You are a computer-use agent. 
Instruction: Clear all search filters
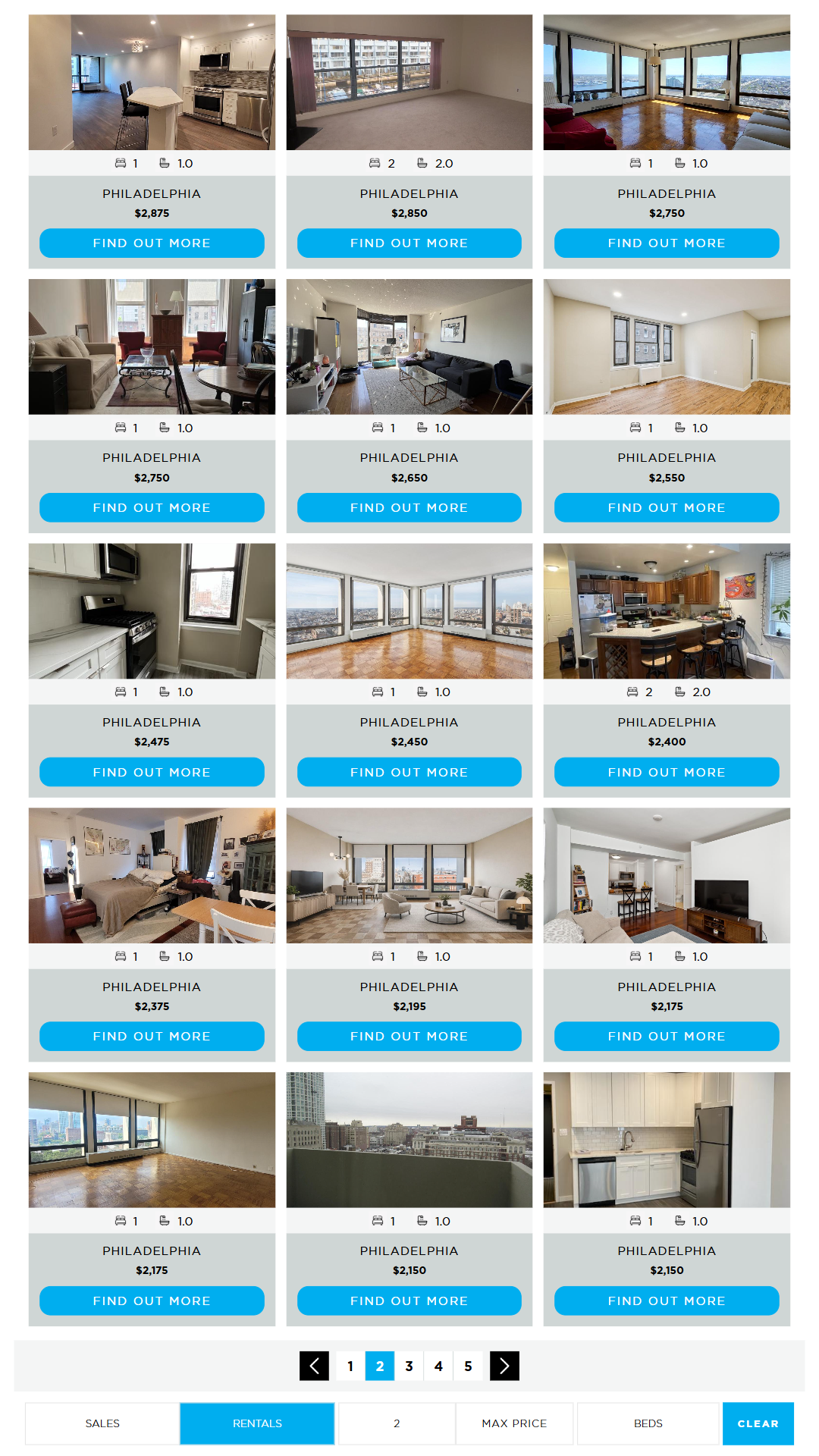758,1423
